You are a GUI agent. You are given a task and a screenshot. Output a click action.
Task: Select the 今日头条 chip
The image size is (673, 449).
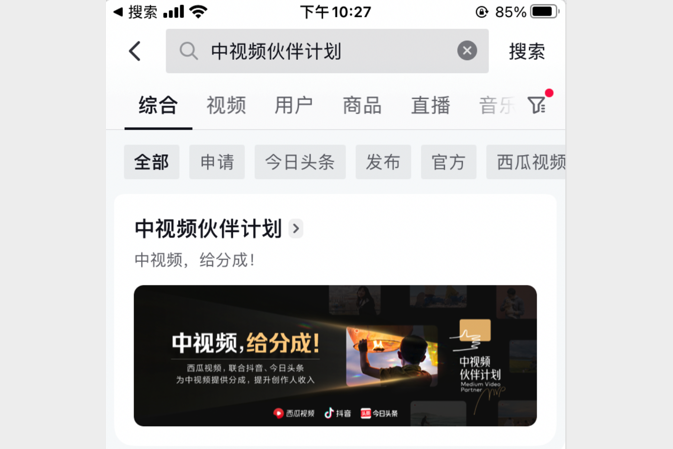(300, 162)
